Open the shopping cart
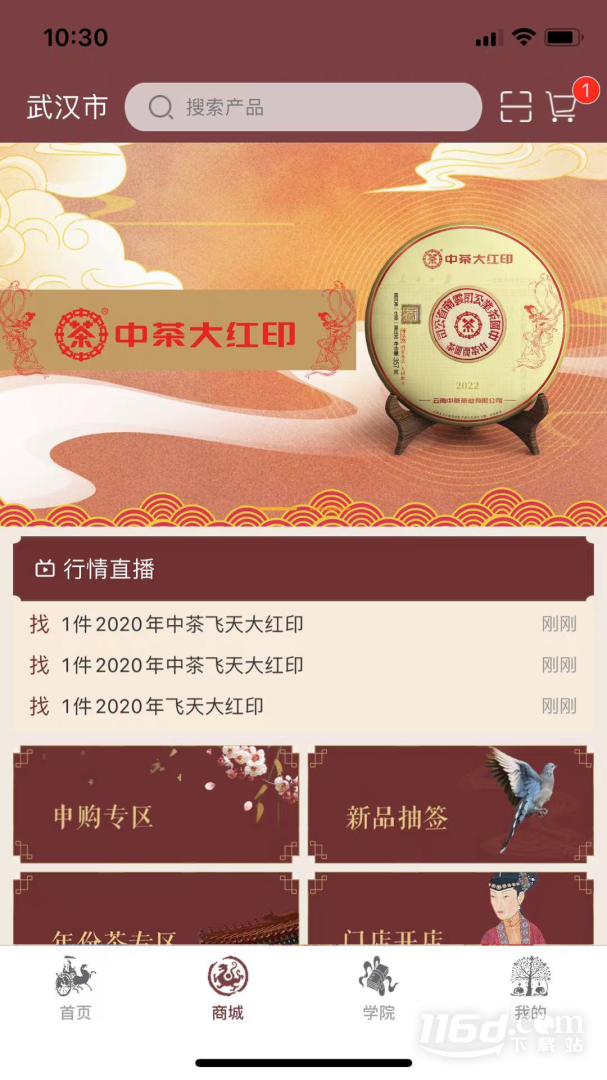The height and width of the screenshot is (1080, 607). click(562, 107)
